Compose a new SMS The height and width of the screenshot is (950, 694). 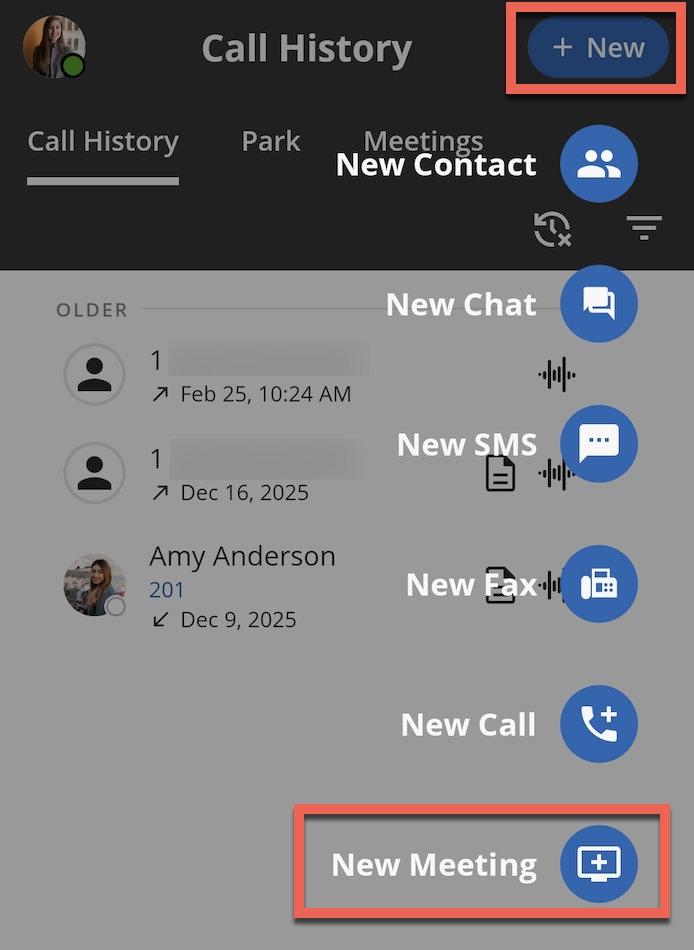tap(599, 443)
